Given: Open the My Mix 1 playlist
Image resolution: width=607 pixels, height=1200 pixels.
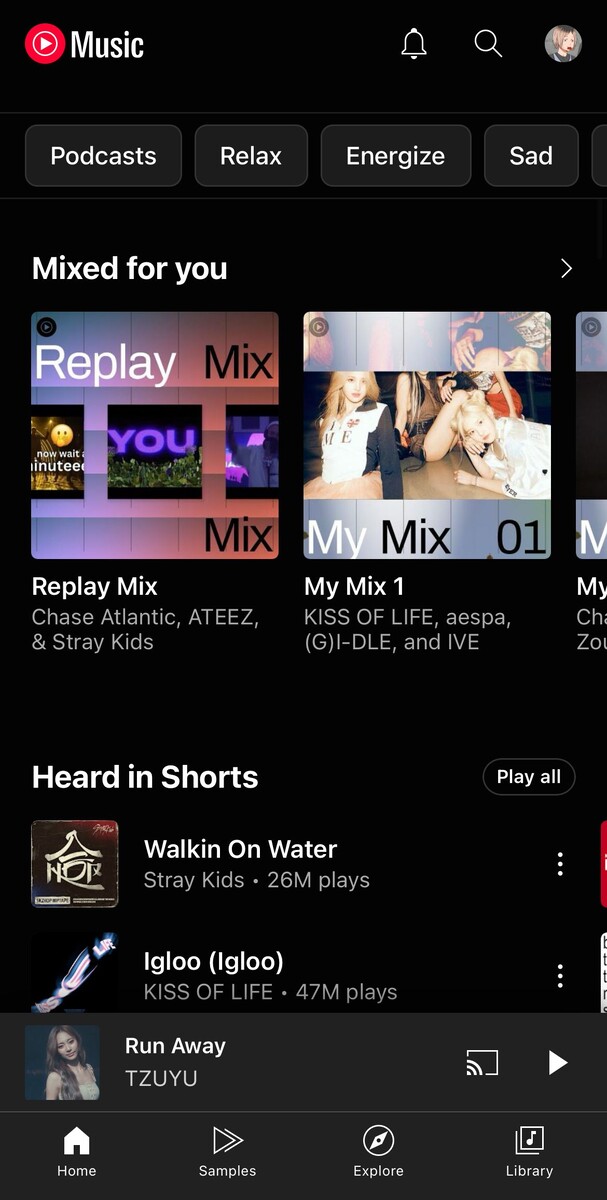Looking at the screenshot, I should tap(427, 435).
